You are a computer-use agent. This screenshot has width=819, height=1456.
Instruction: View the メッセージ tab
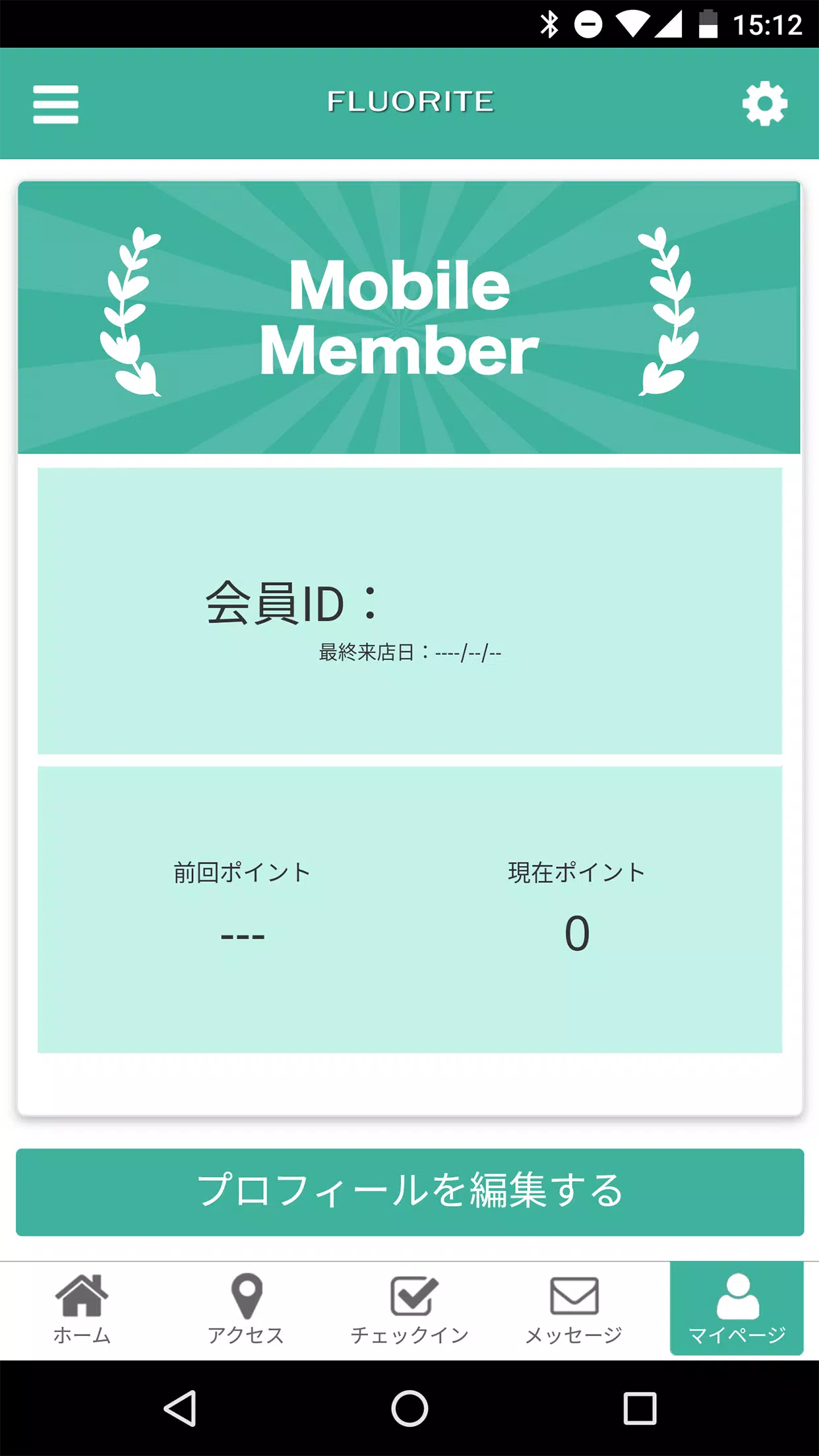coord(574,1308)
